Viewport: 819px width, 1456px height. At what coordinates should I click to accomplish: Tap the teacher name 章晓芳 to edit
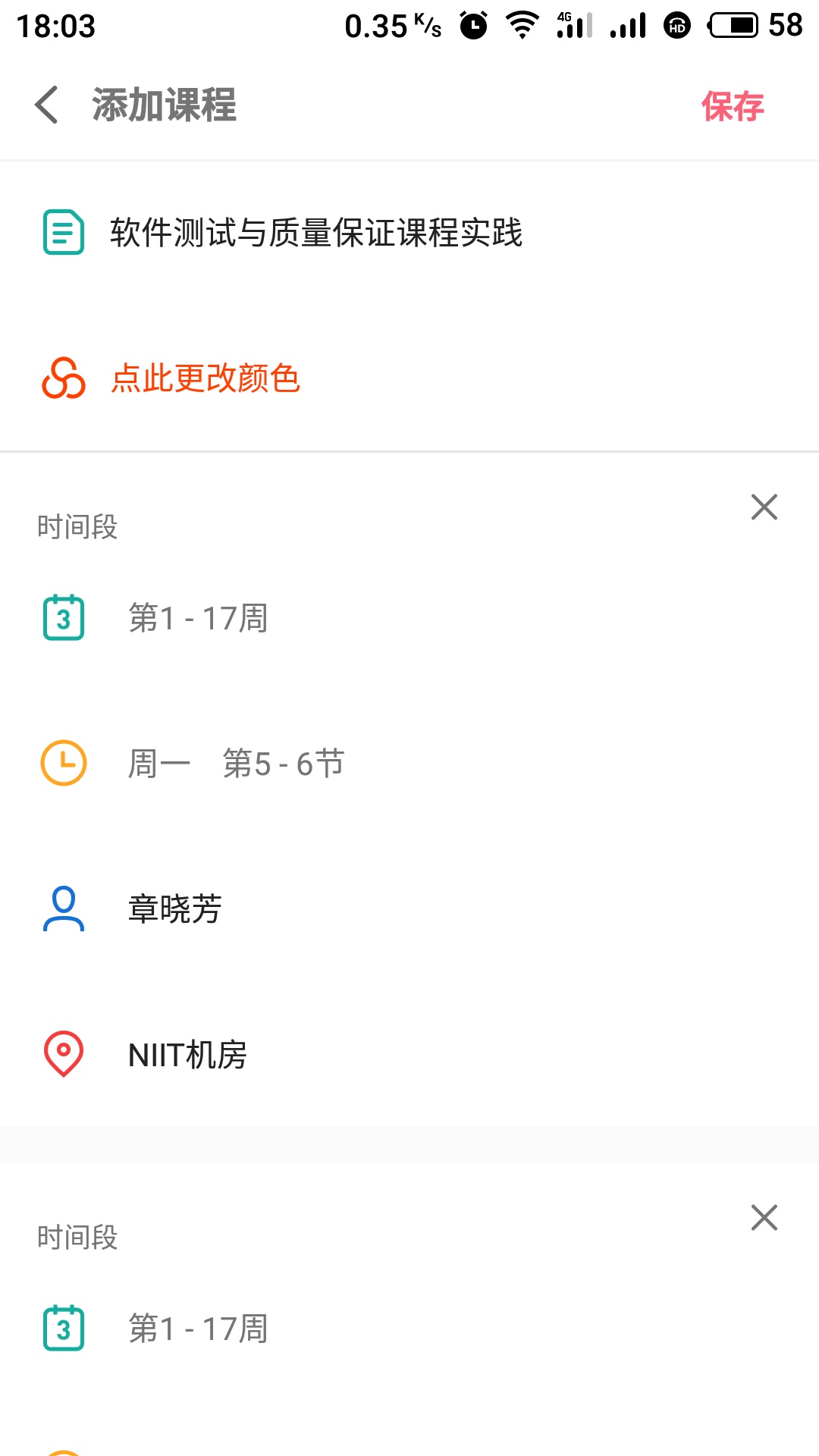coord(174,909)
